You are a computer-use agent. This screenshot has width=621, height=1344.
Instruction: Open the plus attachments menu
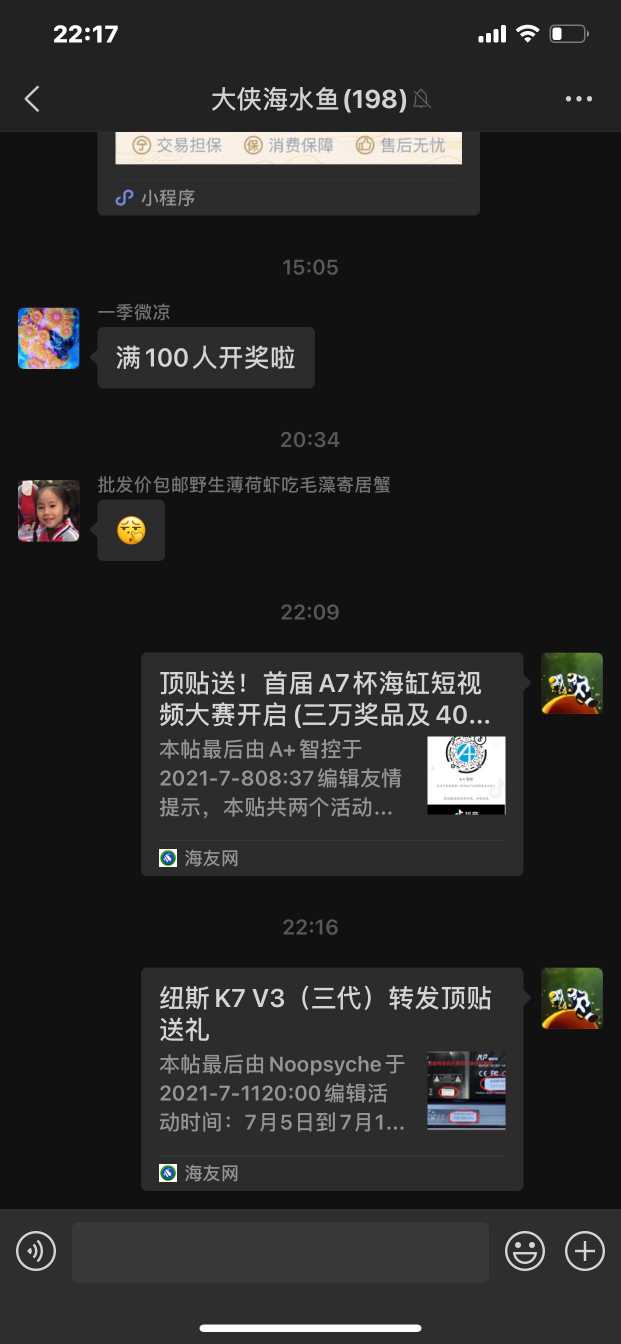coord(585,1251)
